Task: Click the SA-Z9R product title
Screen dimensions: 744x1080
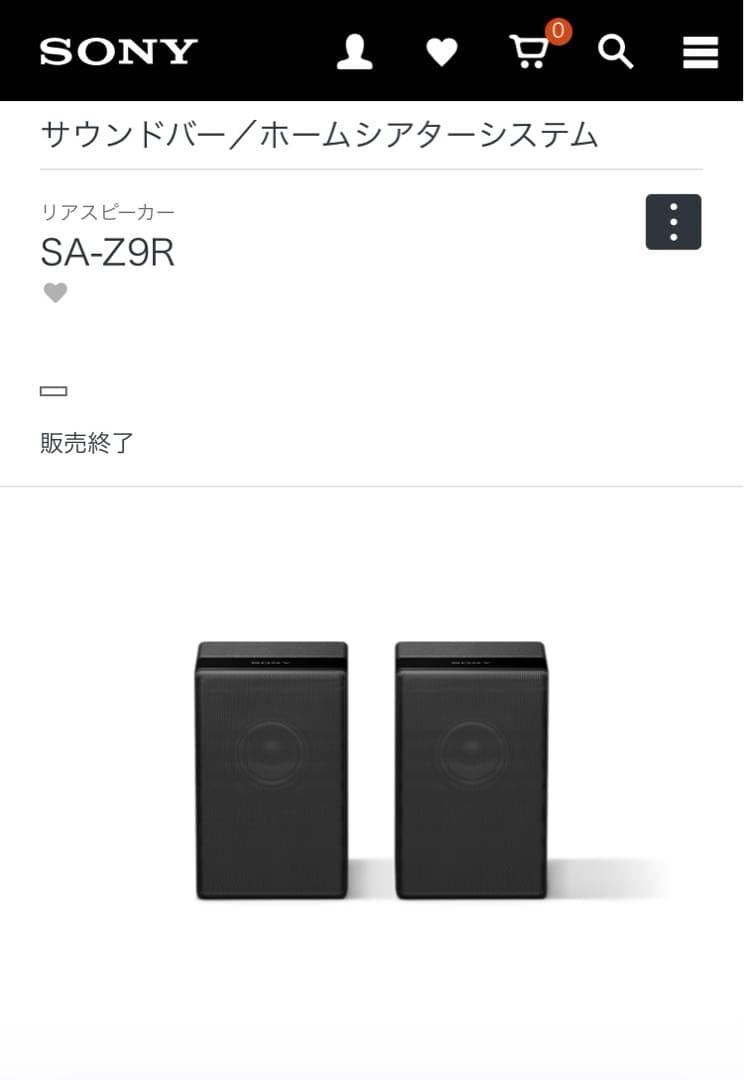Action: point(109,249)
